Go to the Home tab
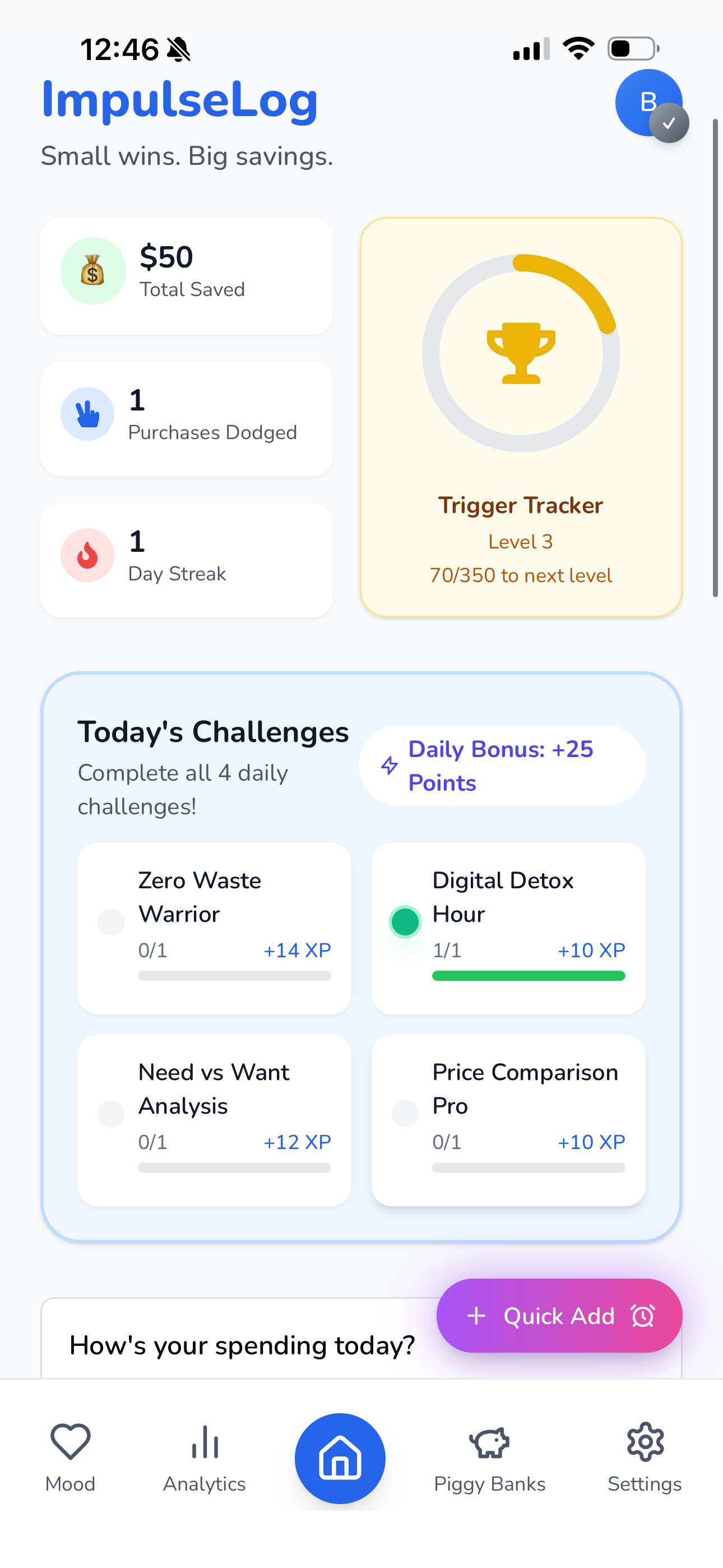The width and height of the screenshot is (723, 1568). pos(340,1458)
